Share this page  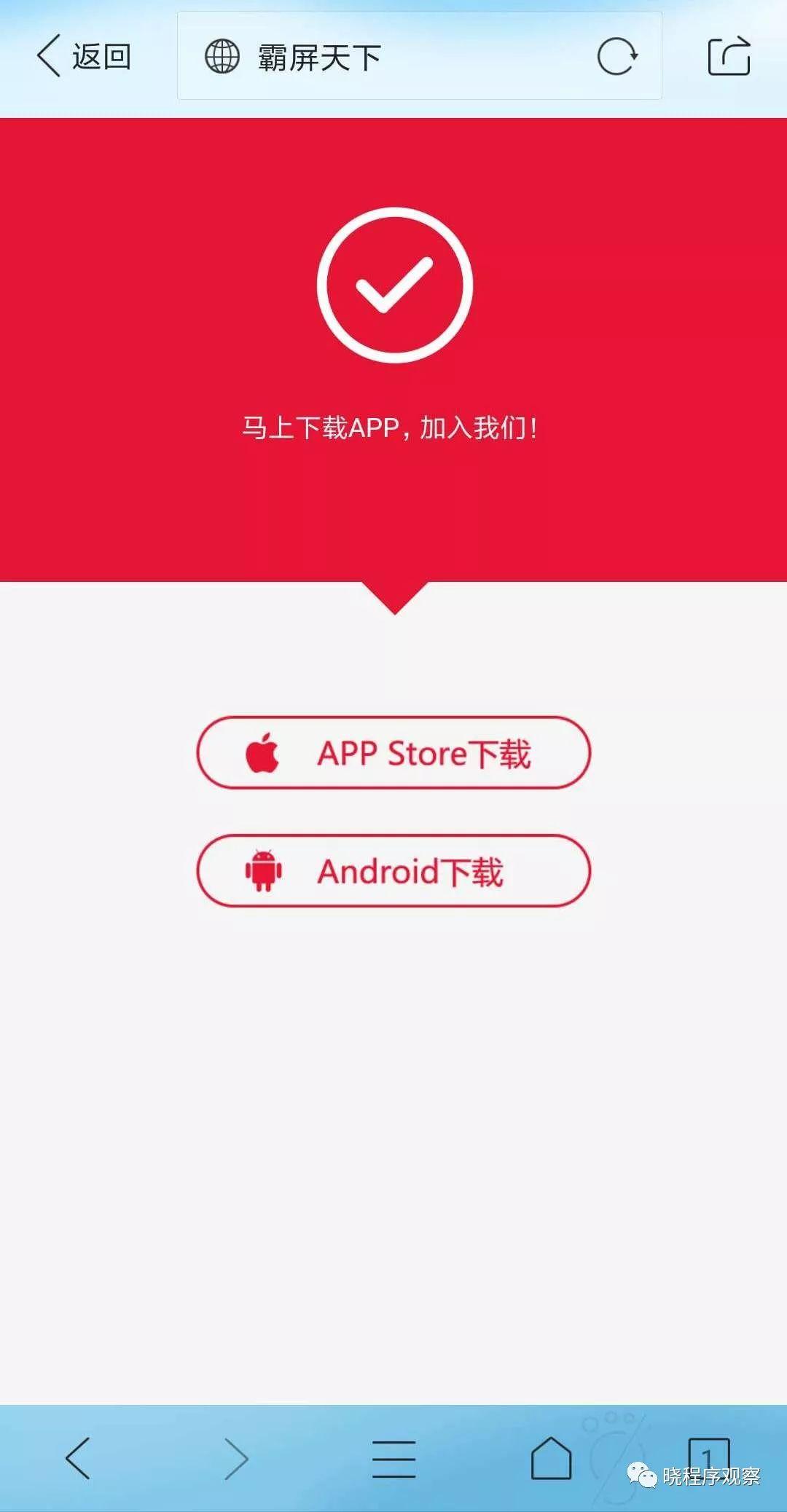click(729, 56)
